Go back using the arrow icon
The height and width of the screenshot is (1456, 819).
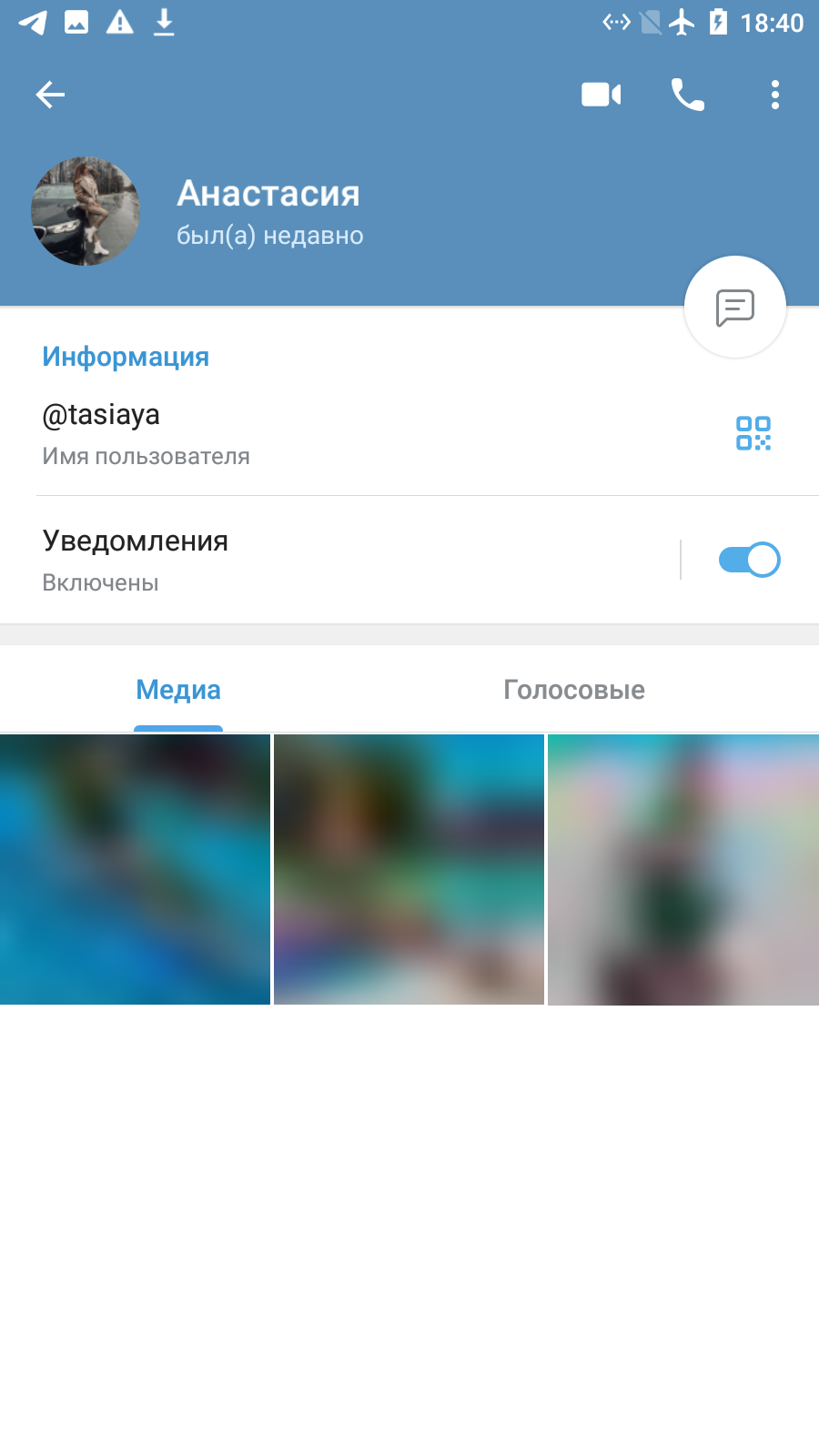tap(50, 95)
